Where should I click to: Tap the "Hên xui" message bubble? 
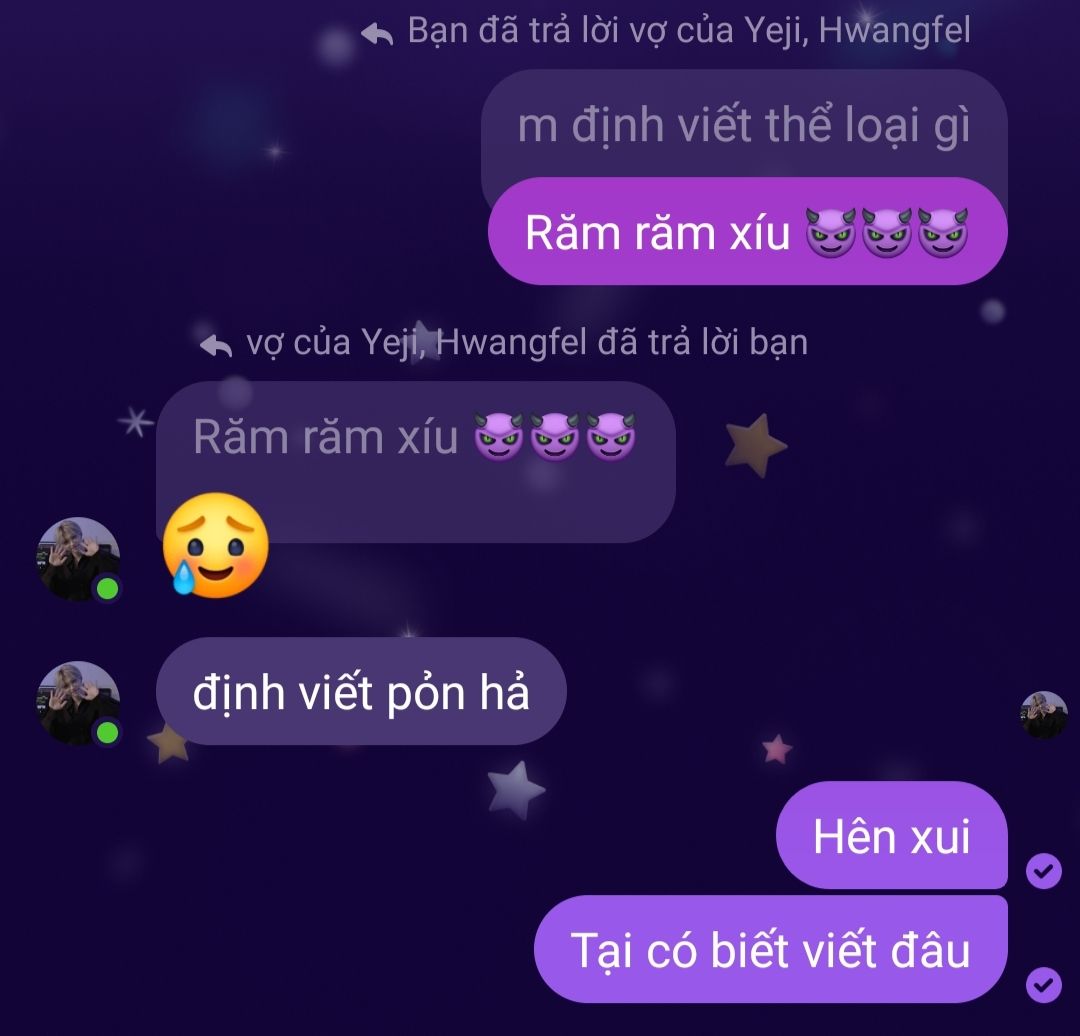(891, 835)
